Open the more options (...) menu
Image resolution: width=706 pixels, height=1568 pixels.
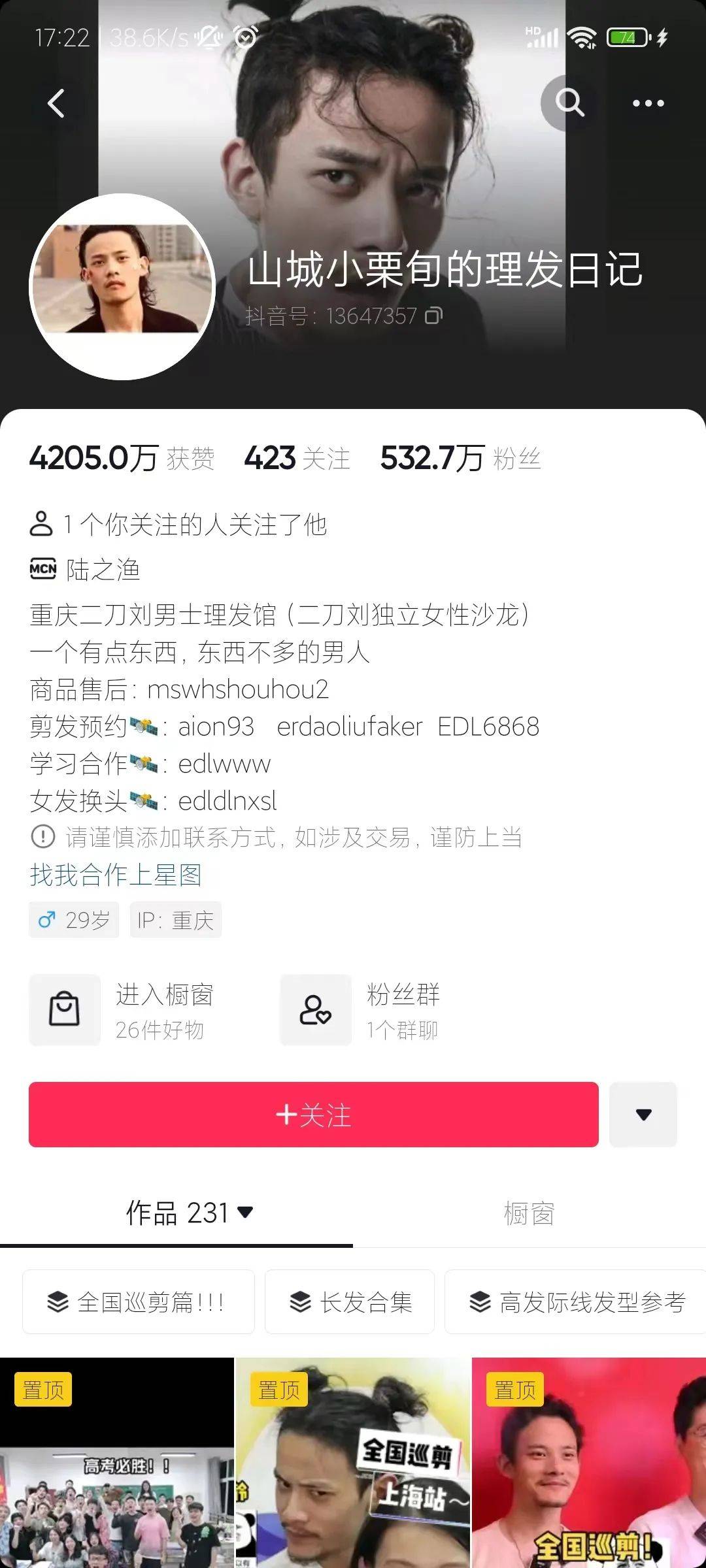coord(649,103)
